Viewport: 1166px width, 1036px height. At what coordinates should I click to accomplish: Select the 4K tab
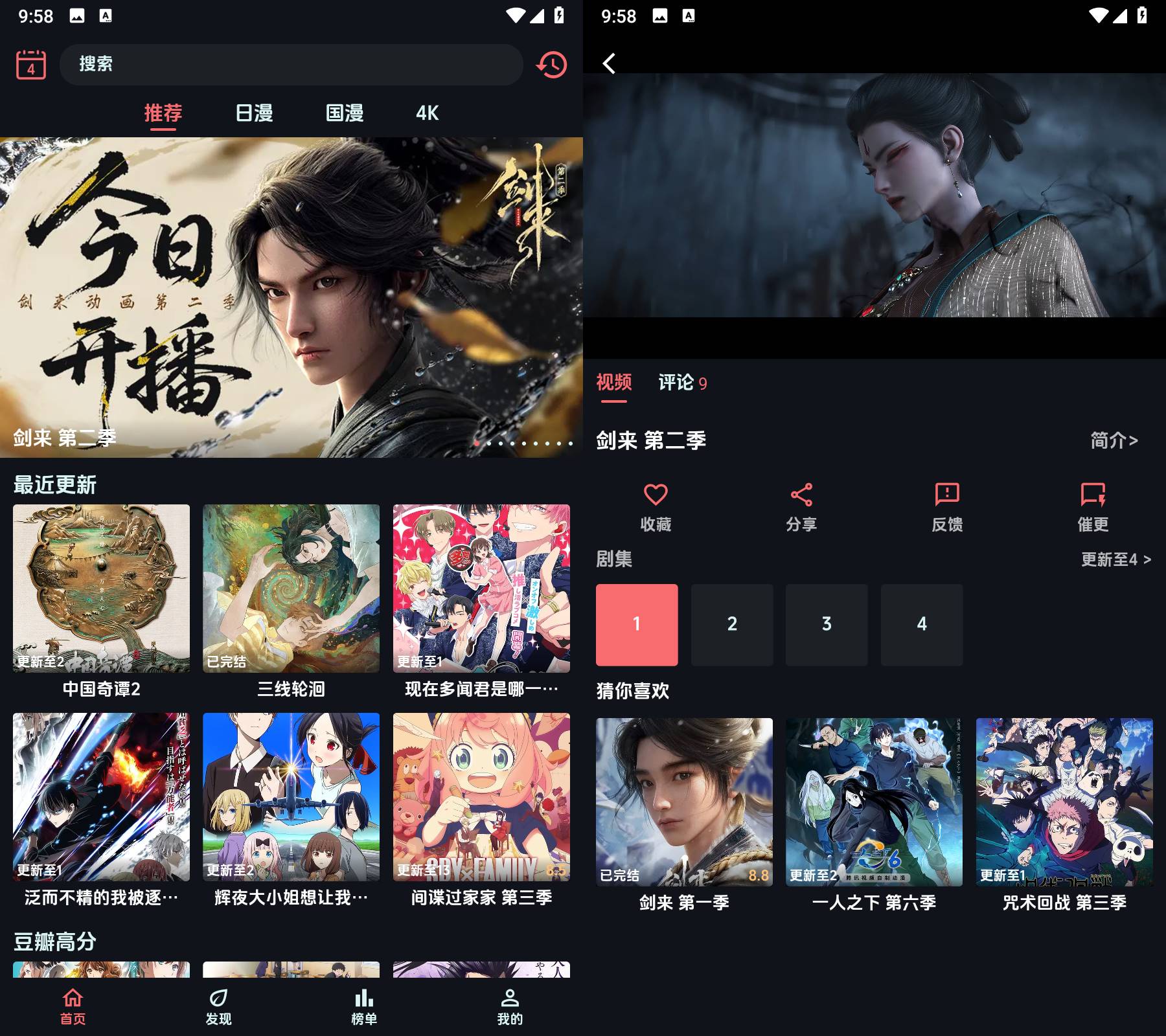(427, 113)
